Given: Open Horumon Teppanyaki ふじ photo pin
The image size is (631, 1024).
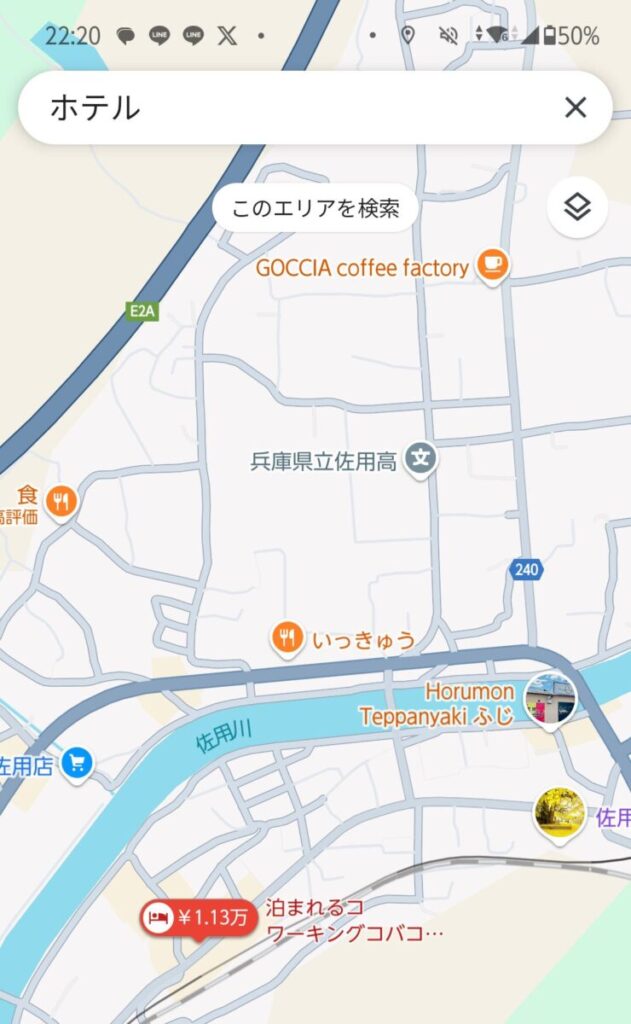Looking at the screenshot, I should (551, 699).
